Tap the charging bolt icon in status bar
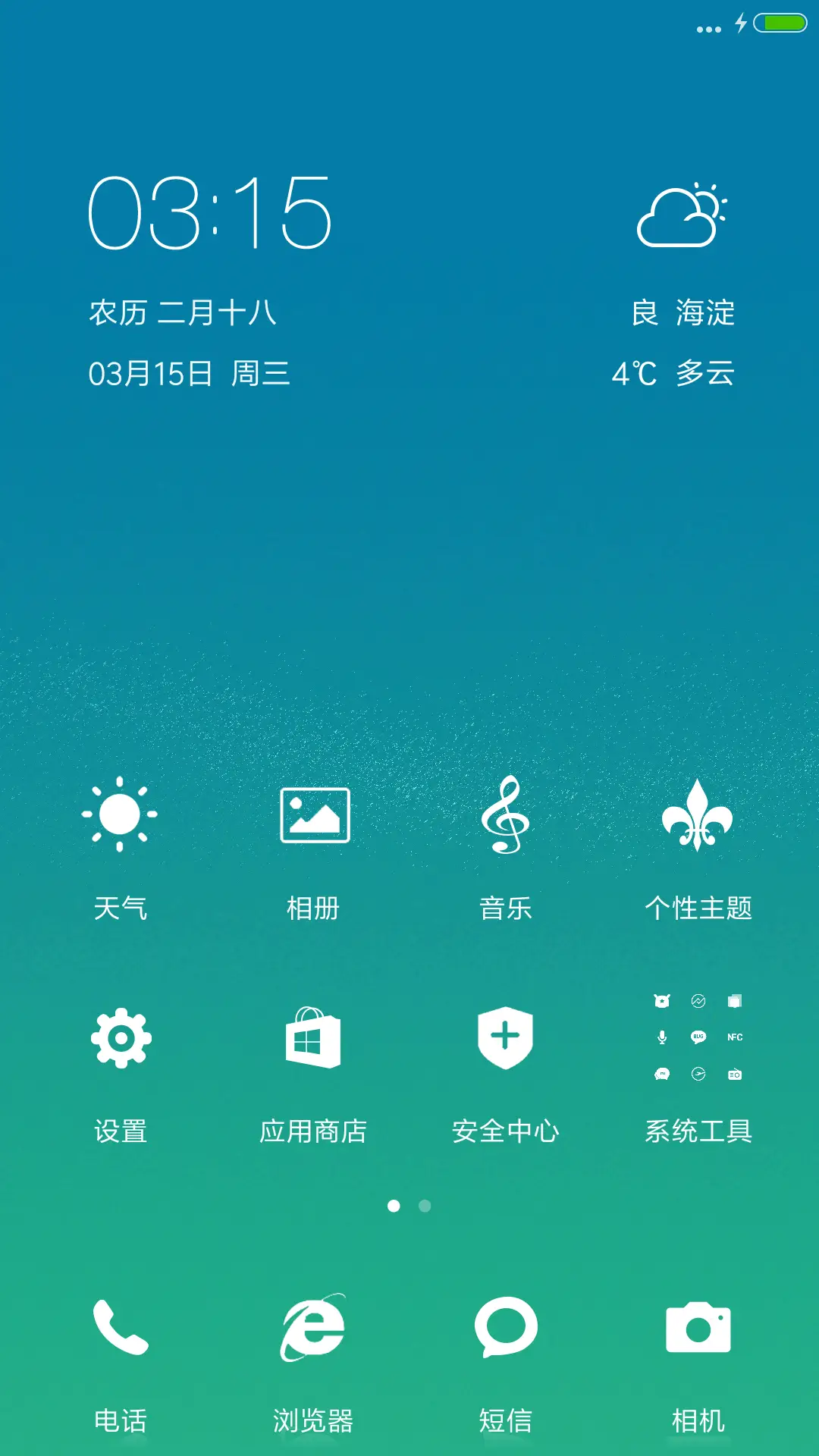This screenshot has width=819, height=1456. (740, 24)
